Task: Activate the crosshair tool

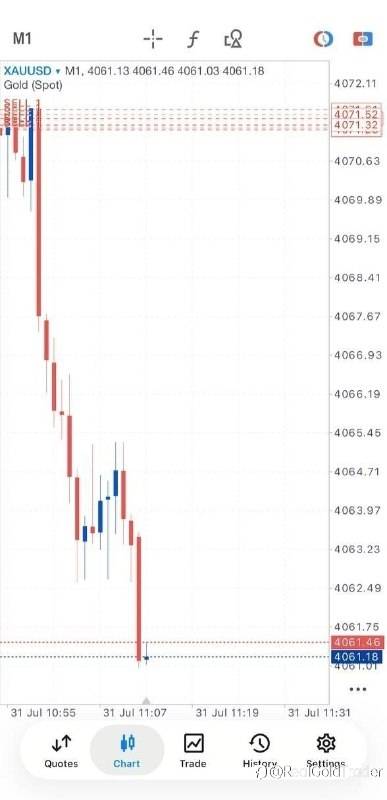Action: [152, 39]
